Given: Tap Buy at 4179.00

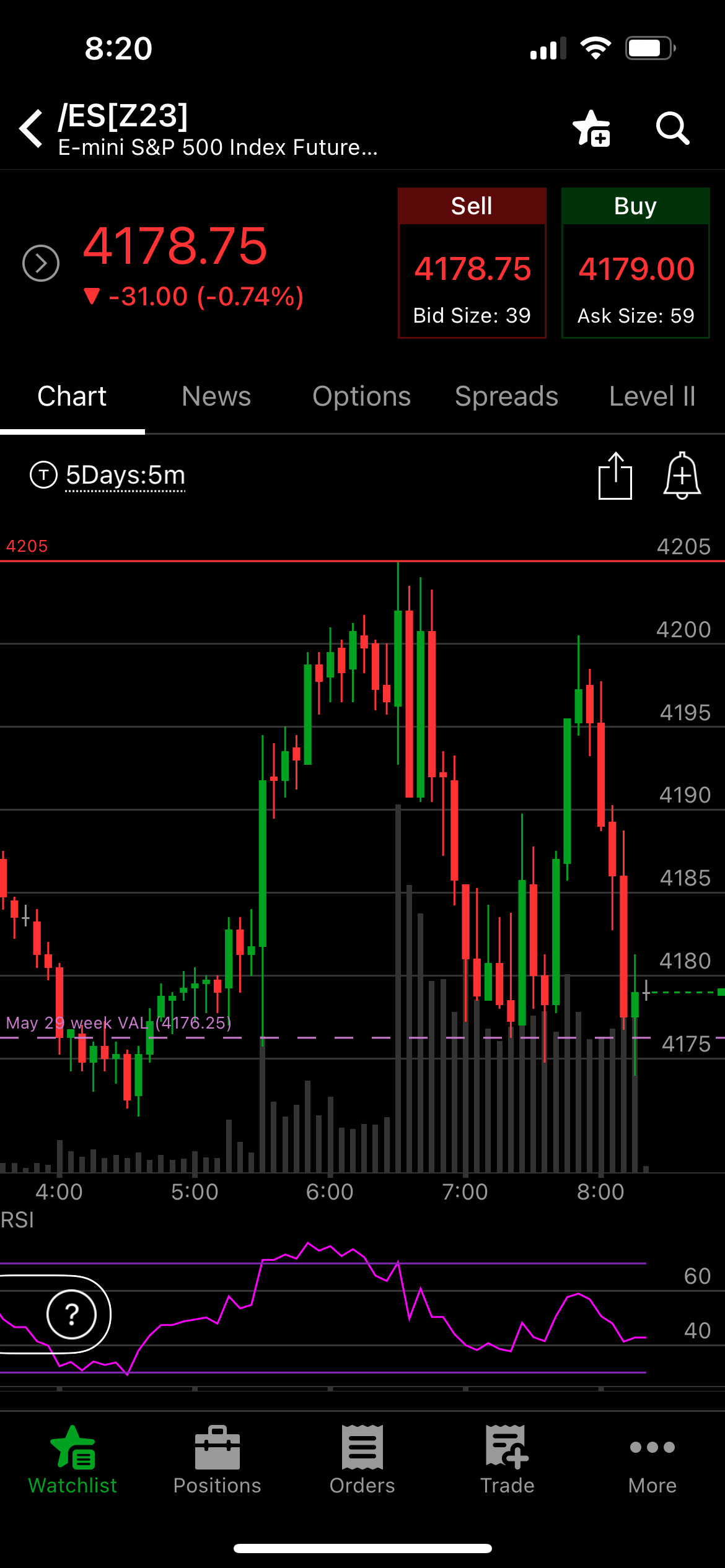Looking at the screenshot, I should [635, 263].
